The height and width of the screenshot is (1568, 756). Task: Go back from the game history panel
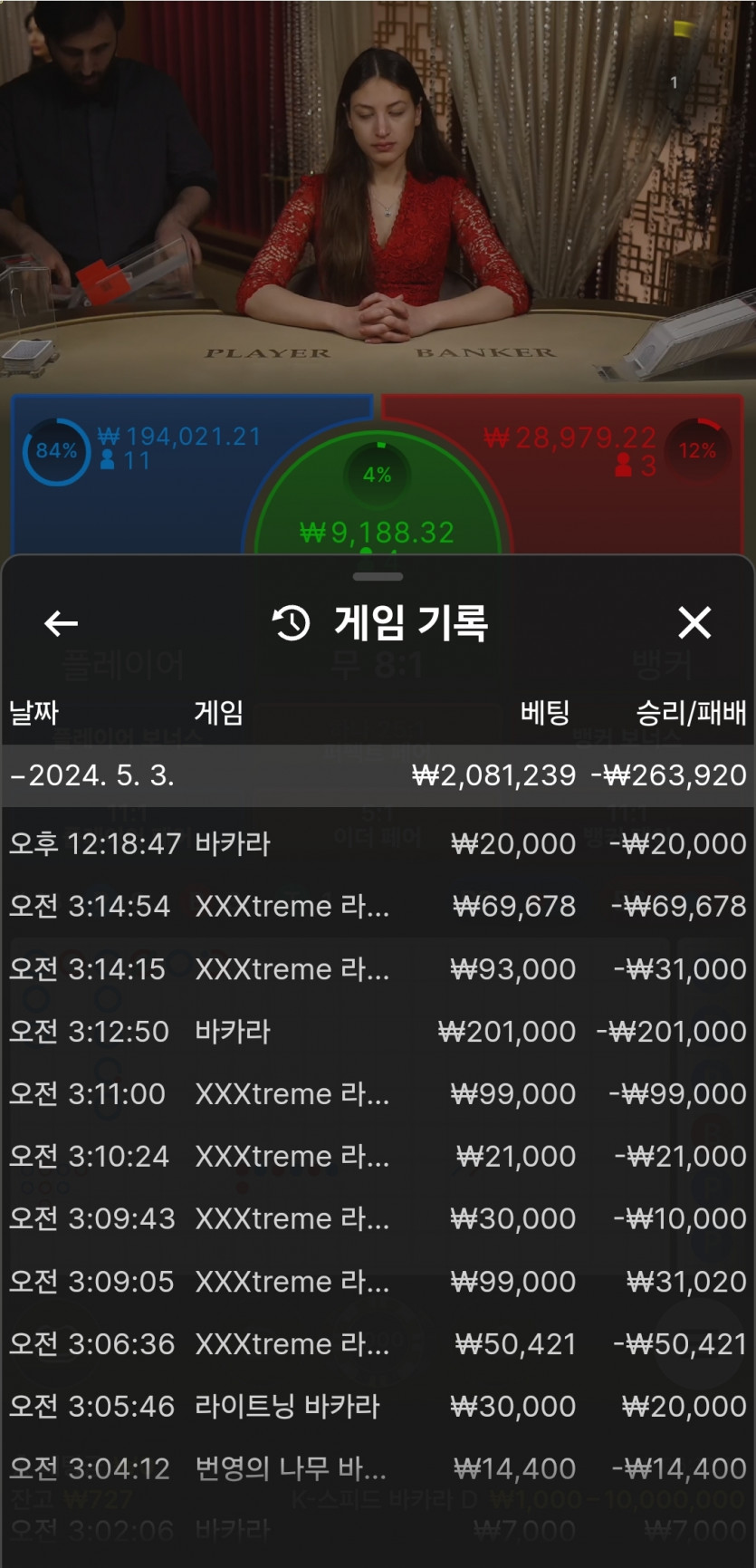(61, 623)
